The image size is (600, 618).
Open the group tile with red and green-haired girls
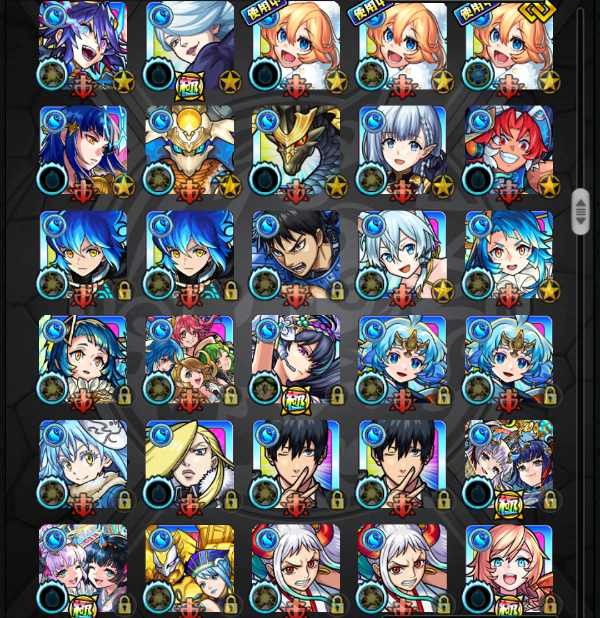[190, 360]
